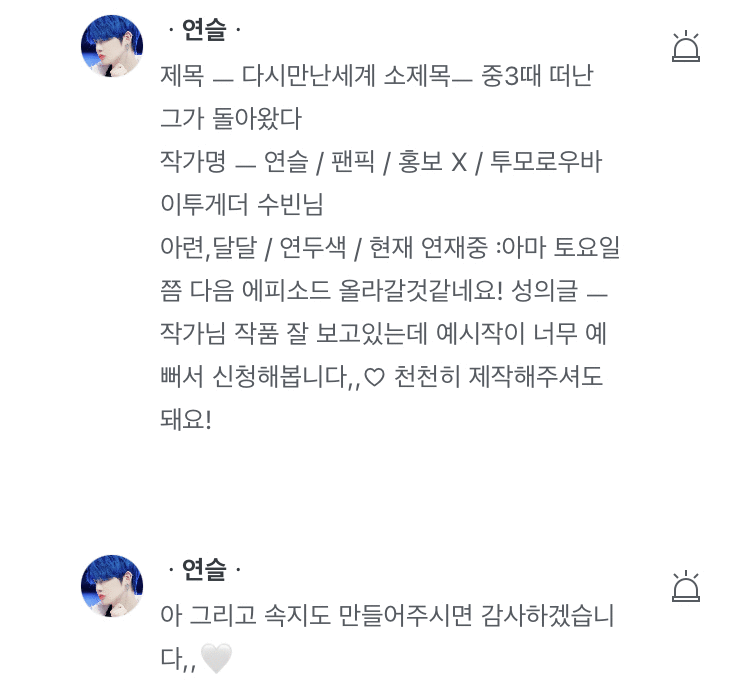The height and width of the screenshot is (691, 750).
Task: Open 연슬's avatar on the first comment
Action: pos(112,46)
